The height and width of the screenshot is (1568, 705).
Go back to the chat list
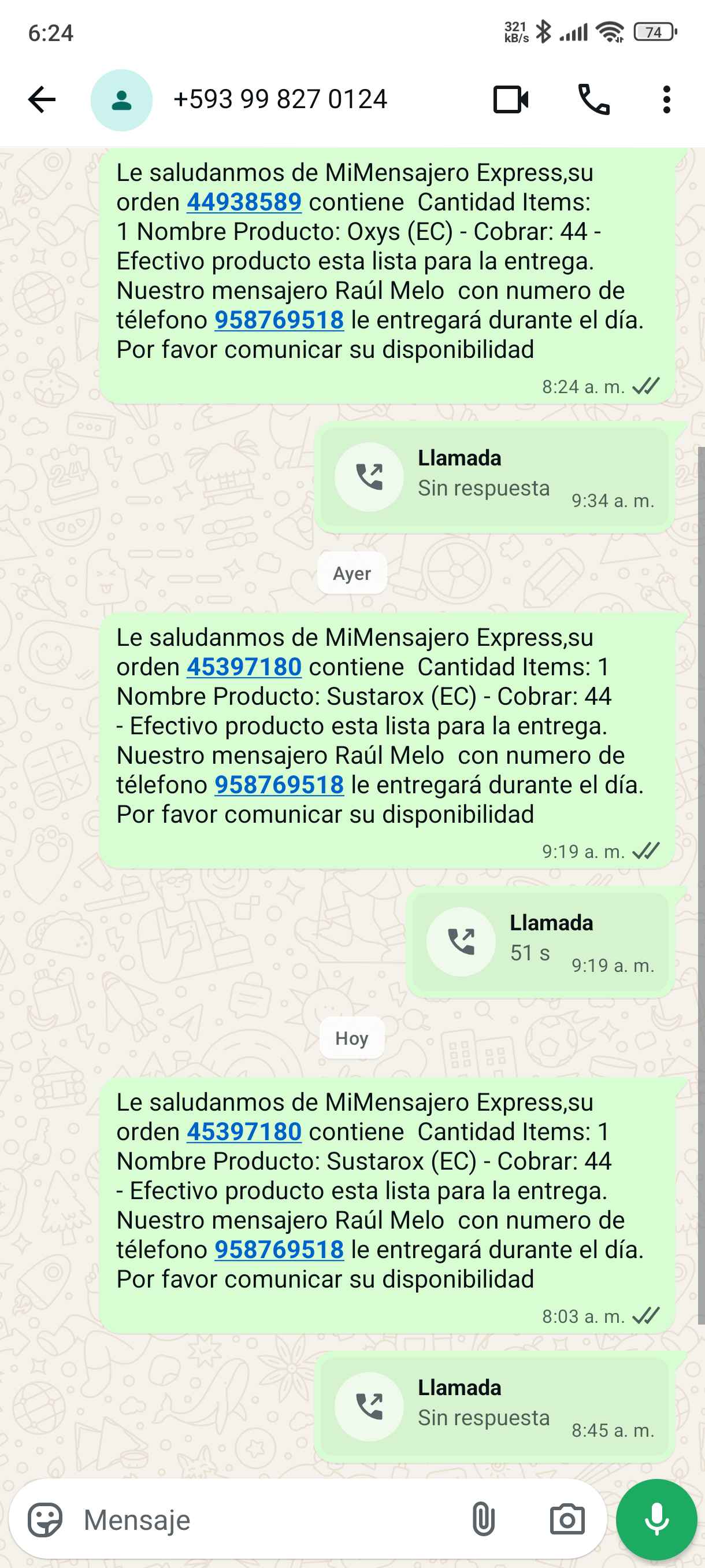tap(42, 100)
